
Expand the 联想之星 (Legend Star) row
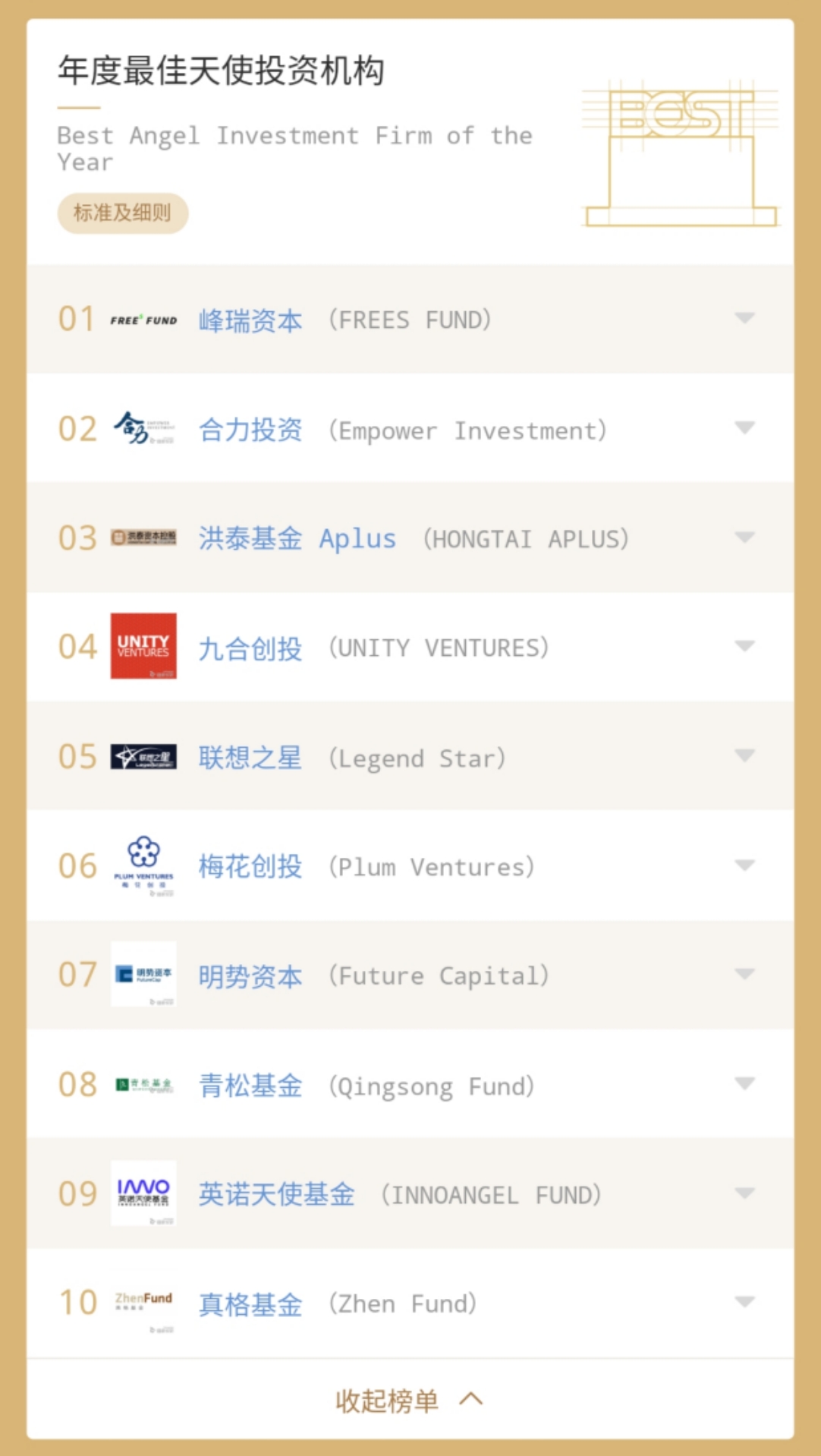pos(744,755)
